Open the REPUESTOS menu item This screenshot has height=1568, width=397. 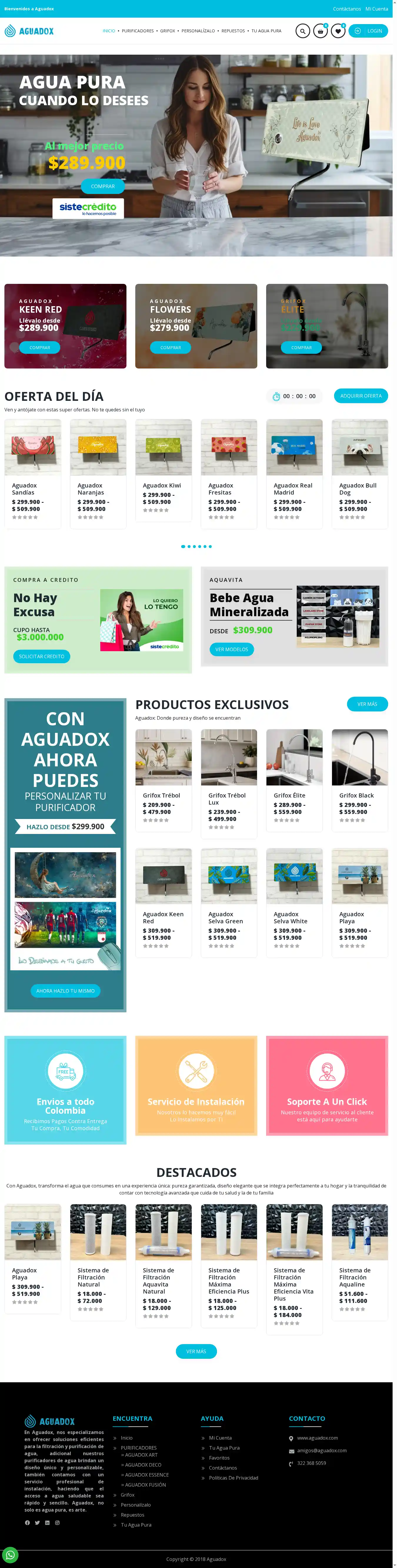pyautogui.click(x=233, y=31)
